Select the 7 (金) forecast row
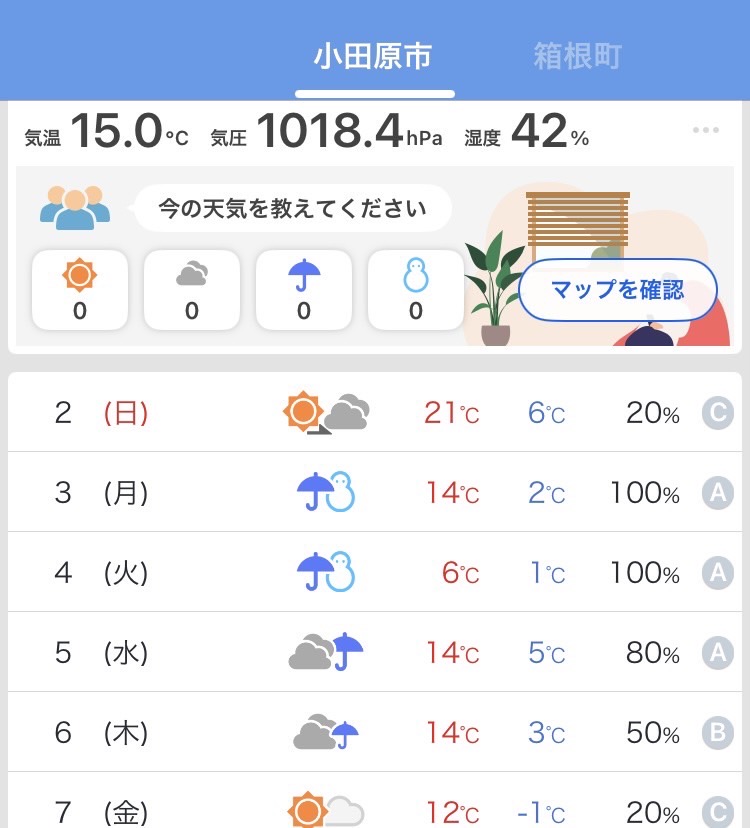This screenshot has height=828, width=750. coord(375,808)
